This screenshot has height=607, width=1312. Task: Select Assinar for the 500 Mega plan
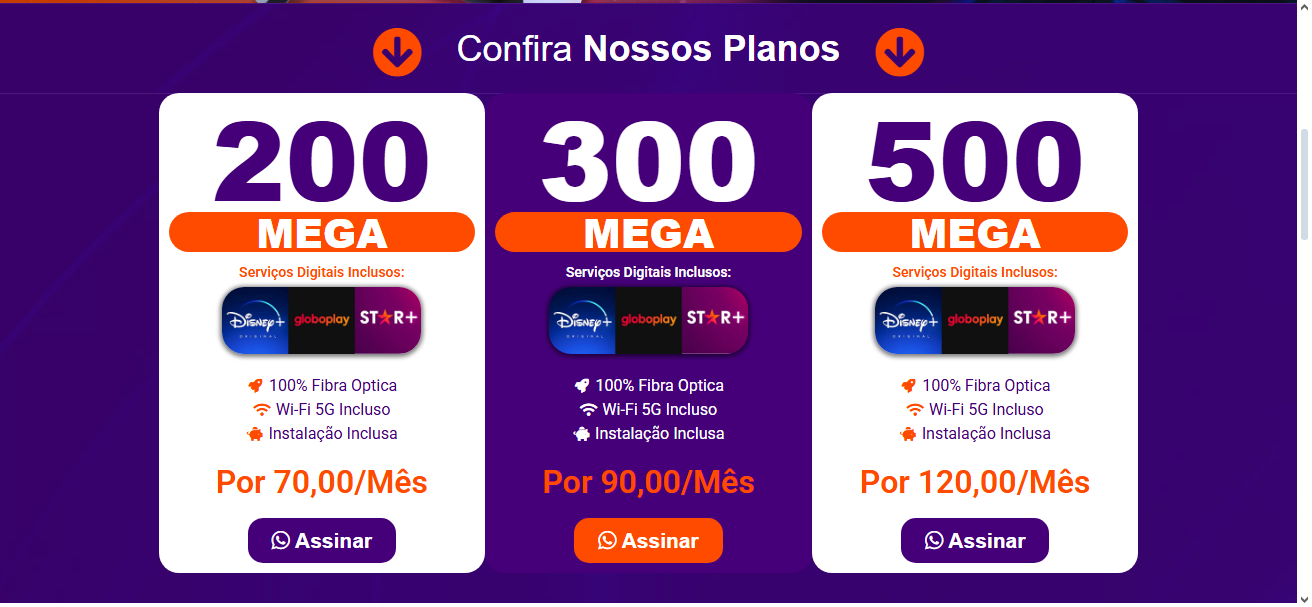[x=975, y=541]
